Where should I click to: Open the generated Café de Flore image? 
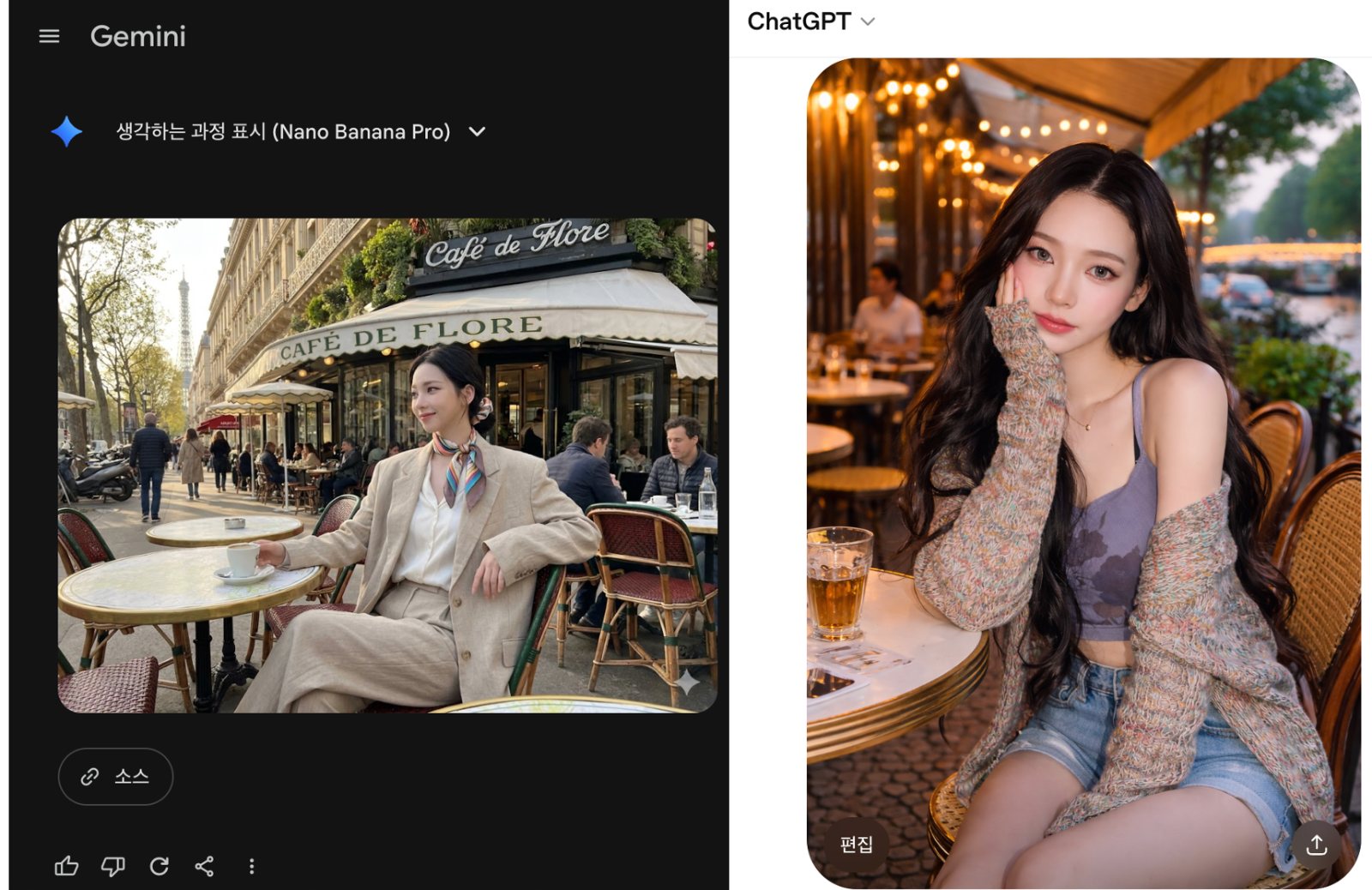pos(387,465)
